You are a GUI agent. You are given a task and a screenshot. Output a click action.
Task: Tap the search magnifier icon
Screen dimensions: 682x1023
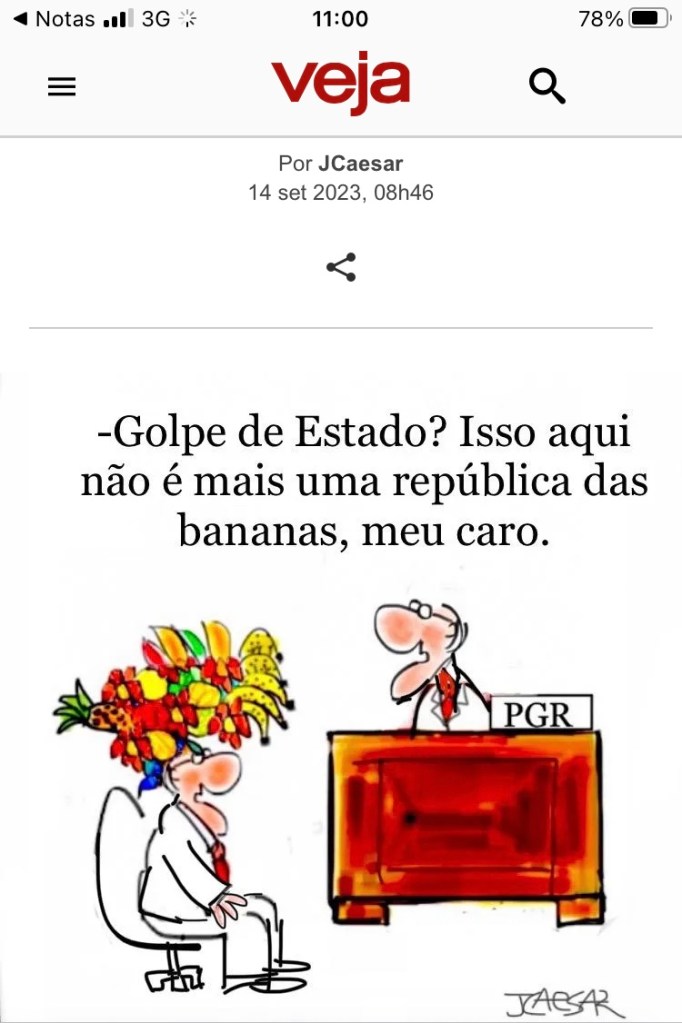click(547, 88)
